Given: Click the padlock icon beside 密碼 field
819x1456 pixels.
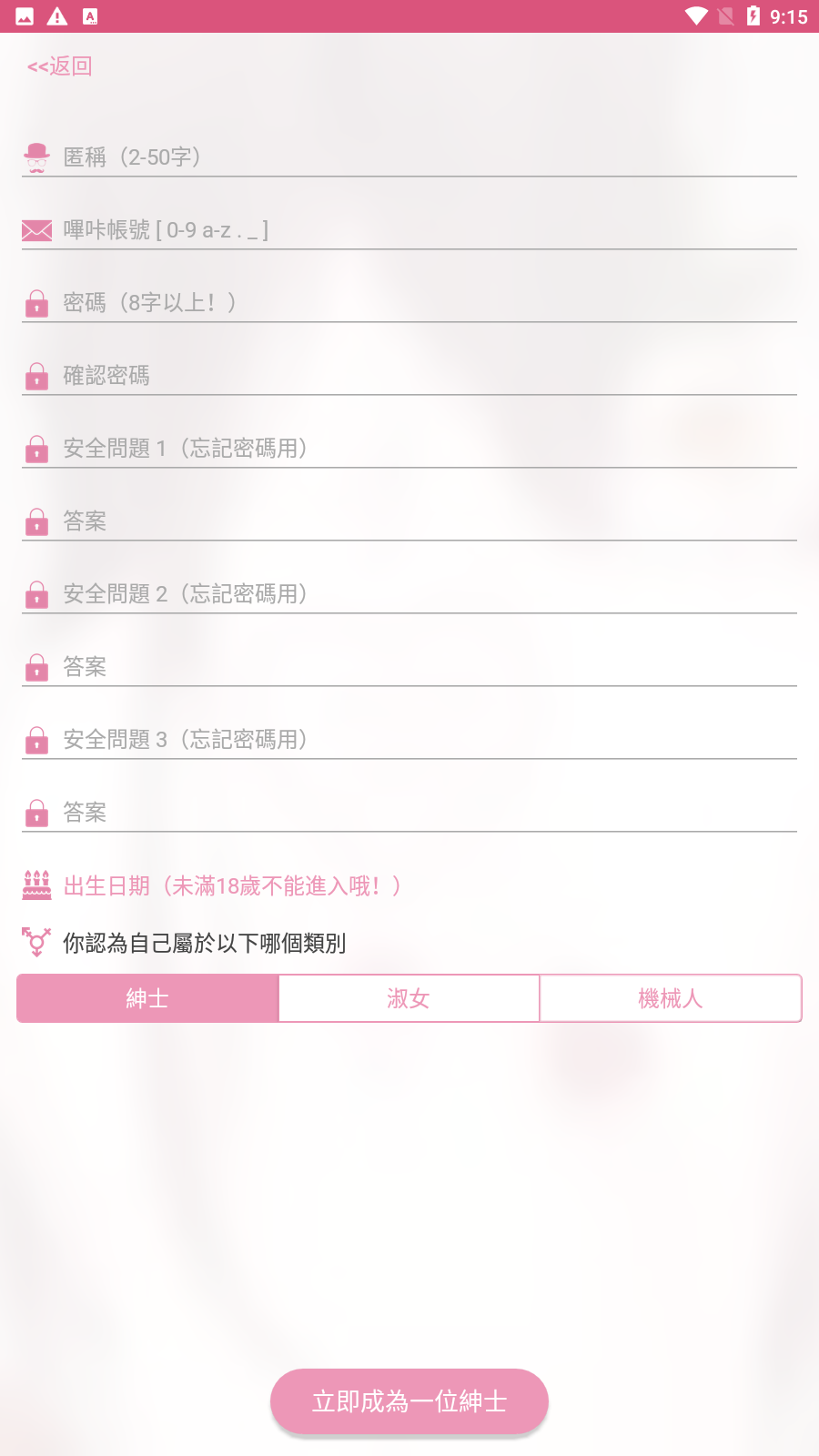Looking at the screenshot, I should (36, 303).
